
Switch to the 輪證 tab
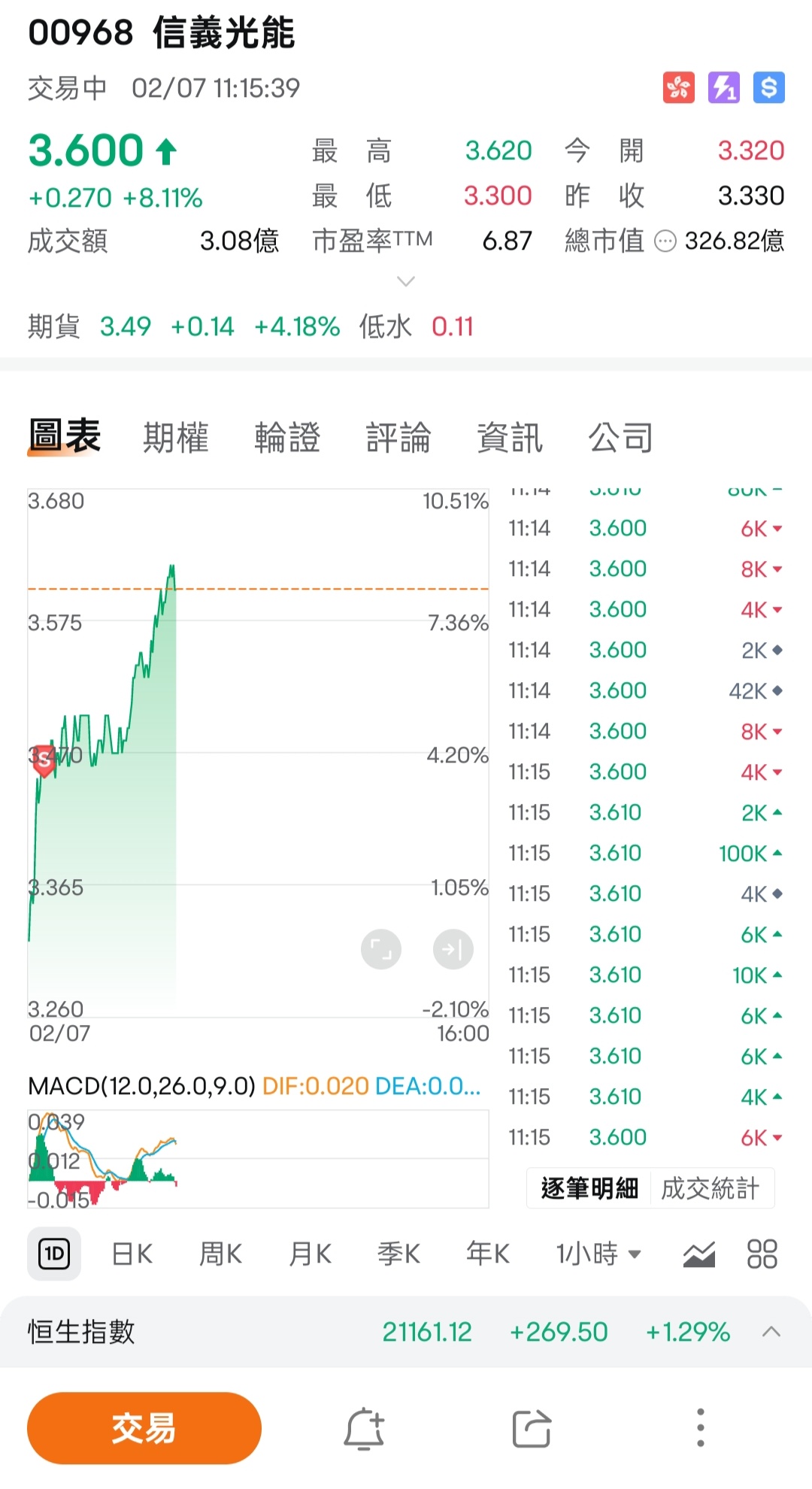tap(286, 437)
